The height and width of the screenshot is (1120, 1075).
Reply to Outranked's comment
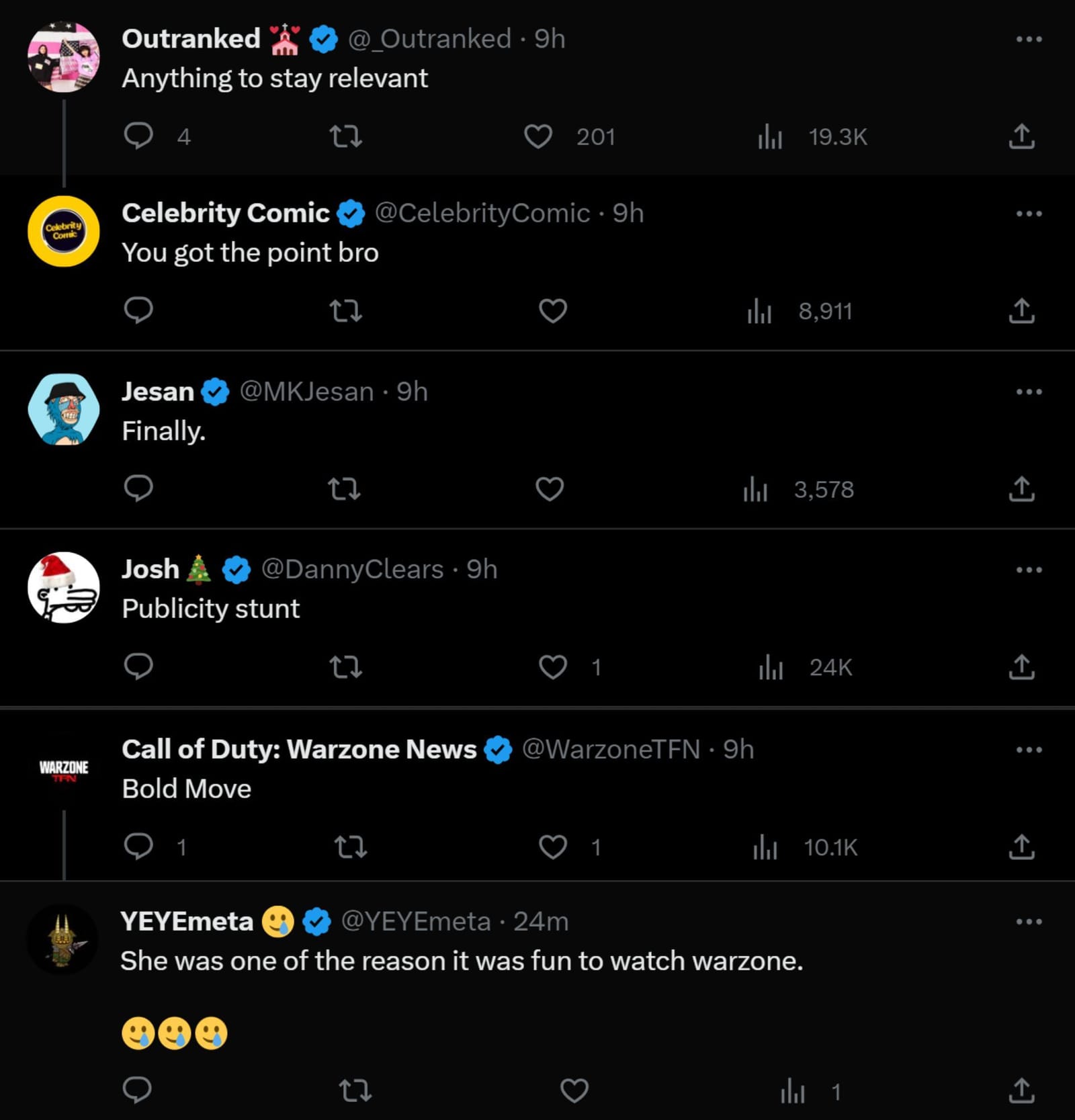(x=139, y=136)
